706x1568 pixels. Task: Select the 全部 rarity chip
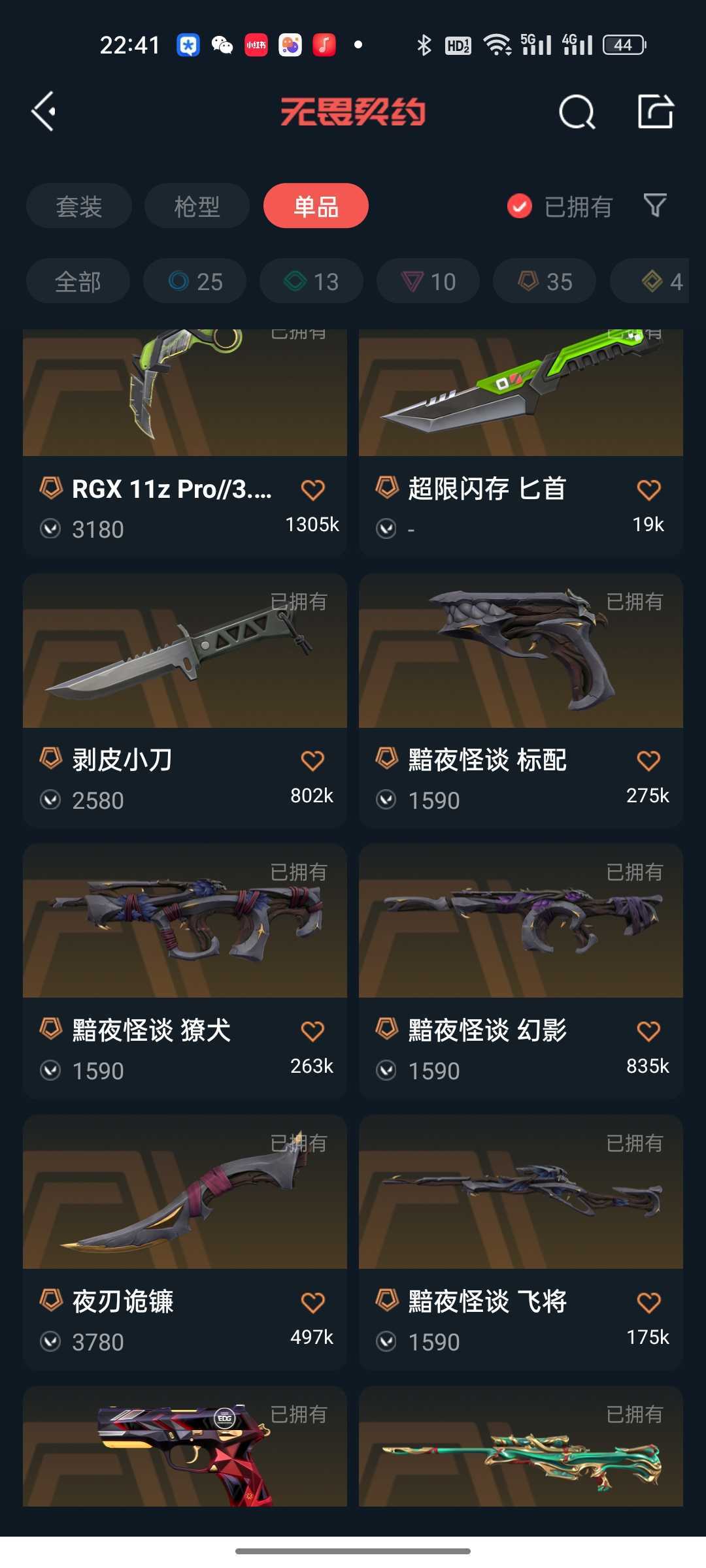[x=78, y=282]
